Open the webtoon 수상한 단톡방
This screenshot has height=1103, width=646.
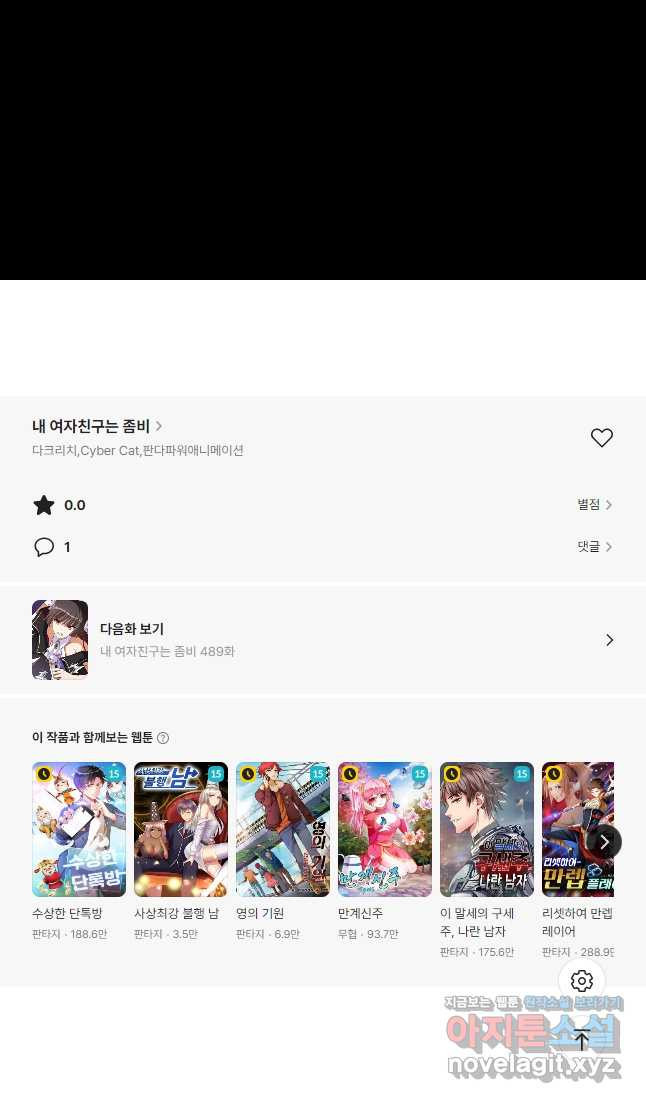coord(79,830)
